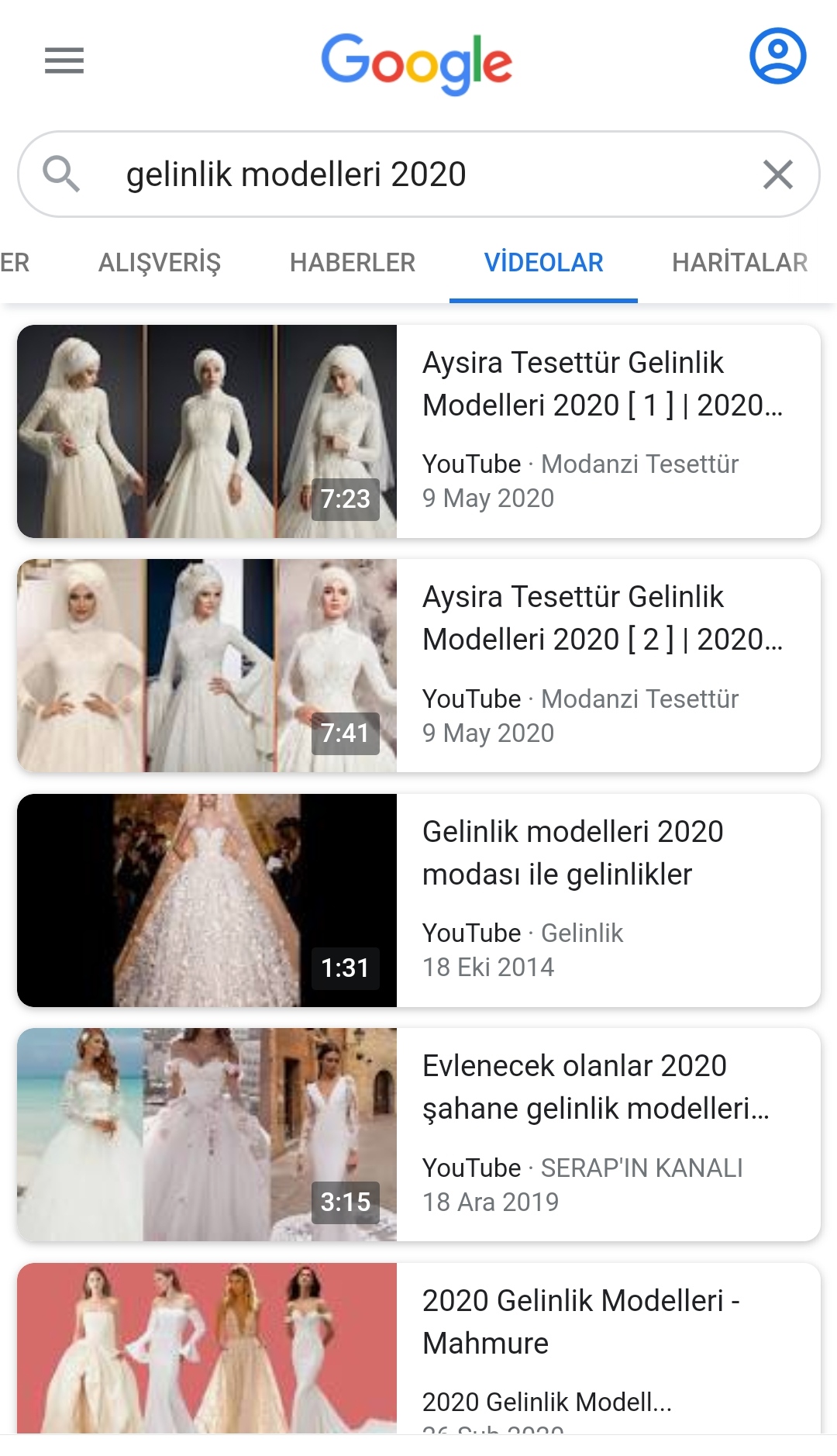Select the VİDEOLAR tab

coord(543,263)
